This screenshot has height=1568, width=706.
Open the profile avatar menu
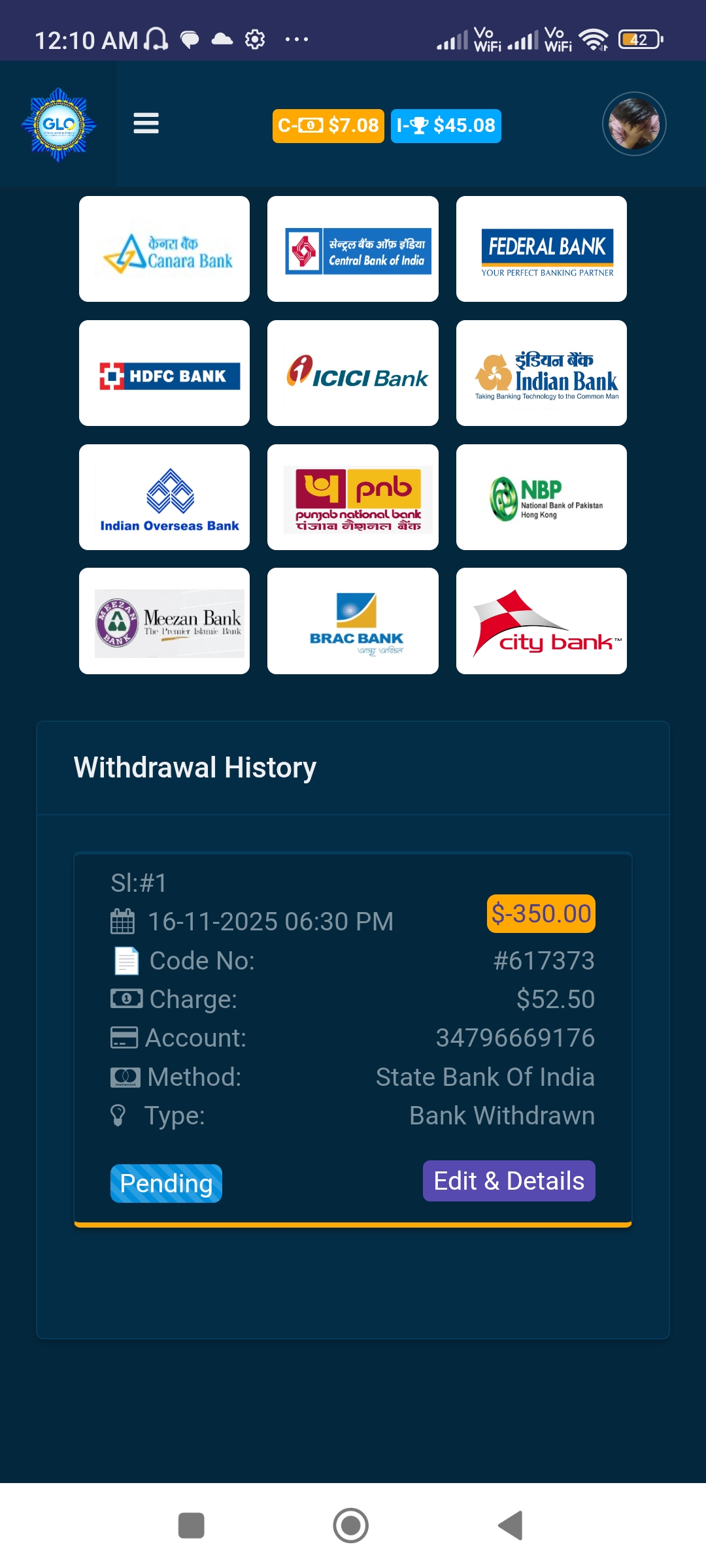pos(633,123)
